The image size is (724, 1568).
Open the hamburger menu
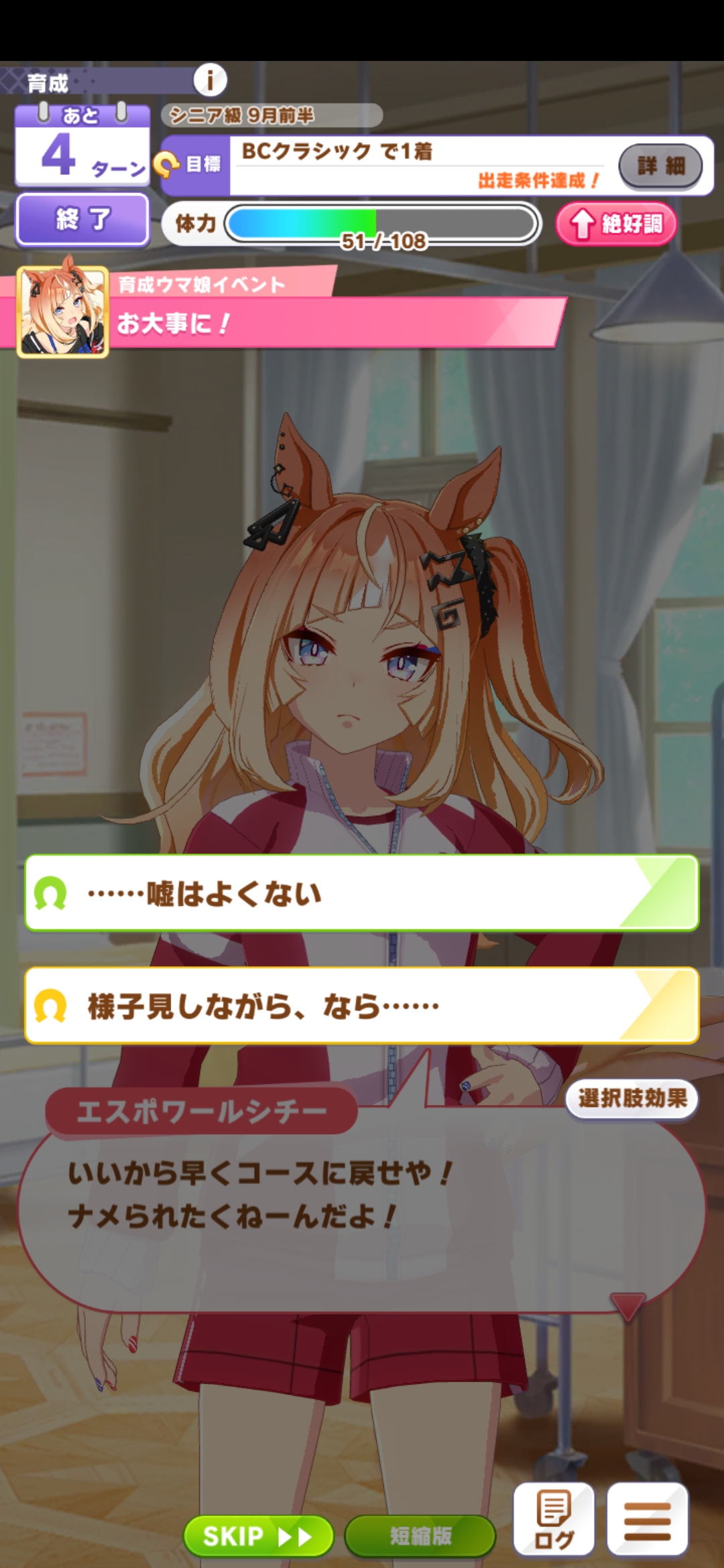tap(647, 1520)
